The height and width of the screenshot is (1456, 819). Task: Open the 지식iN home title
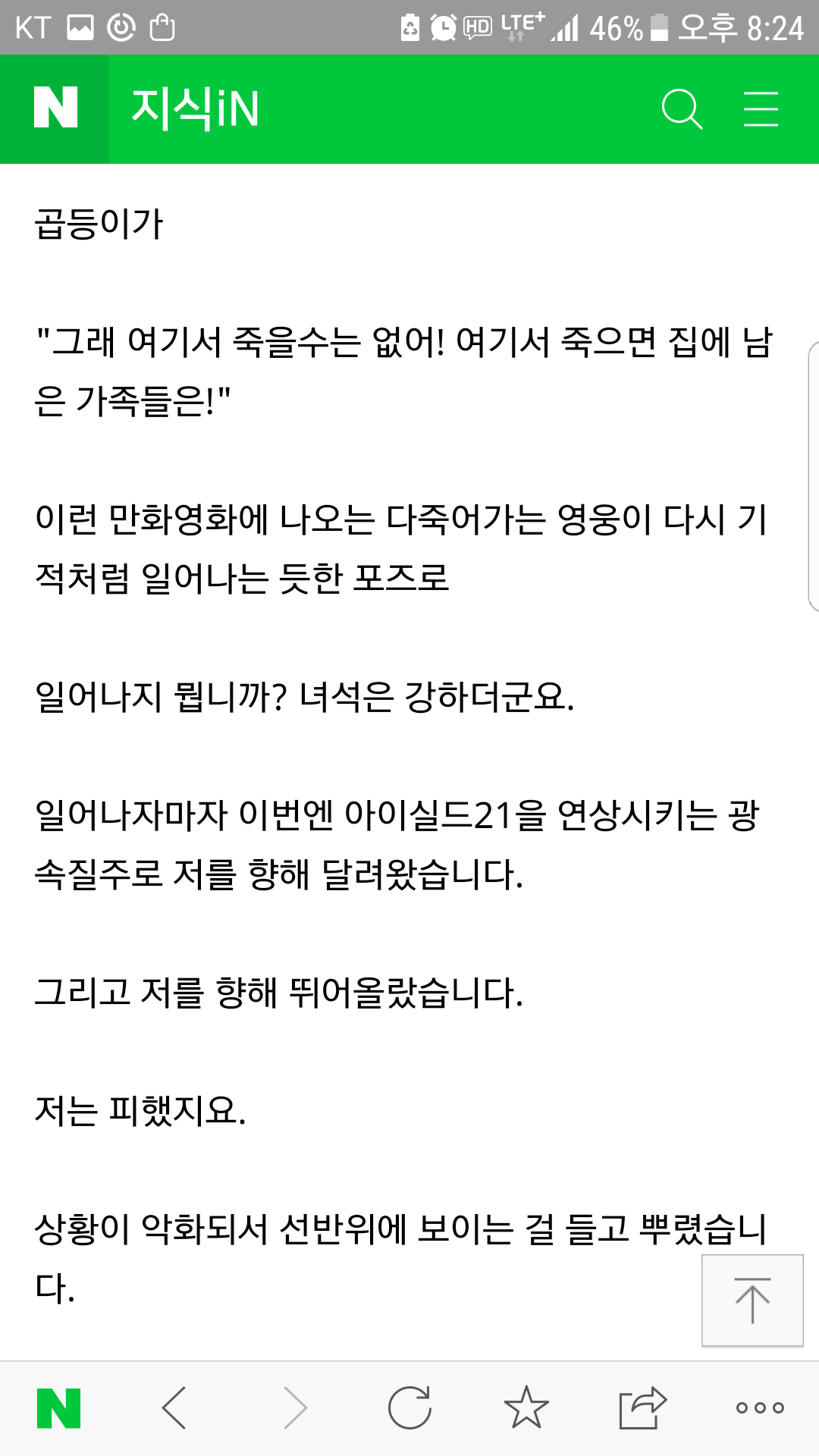pyautogui.click(x=195, y=108)
